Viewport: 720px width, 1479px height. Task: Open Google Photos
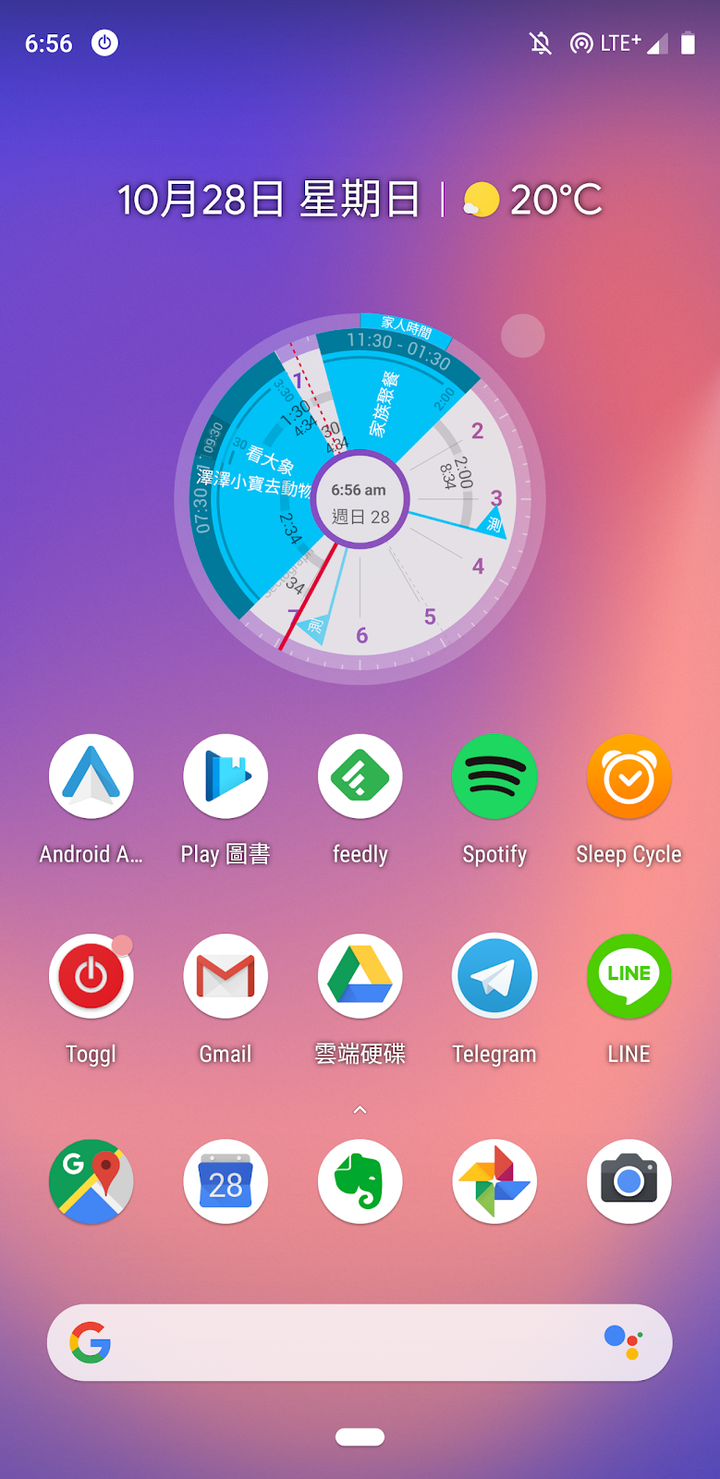point(494,1182)
